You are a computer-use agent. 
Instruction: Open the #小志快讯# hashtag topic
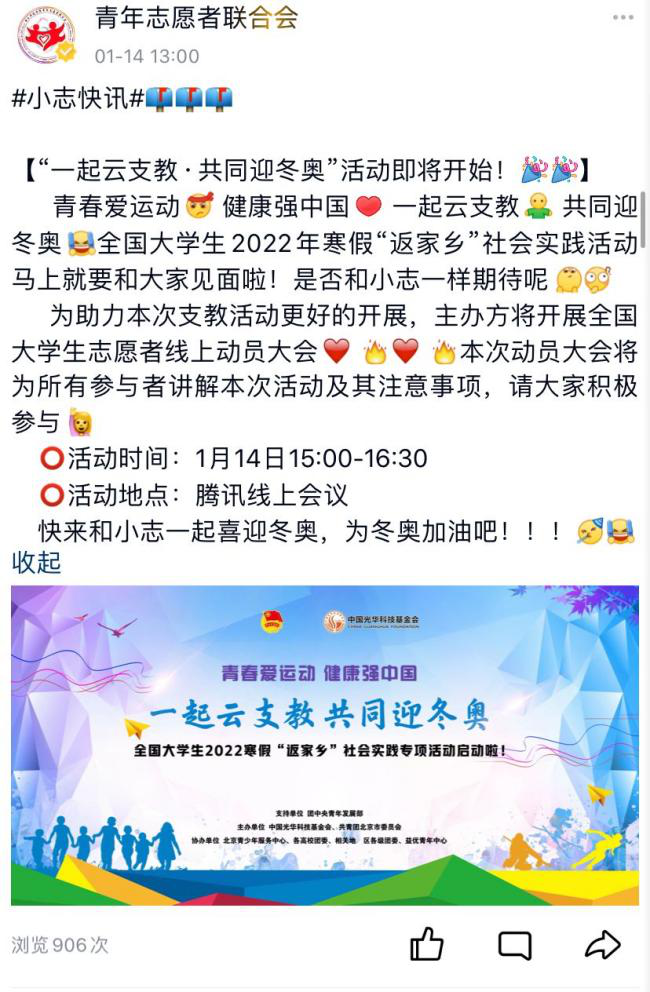[x=75, y=99]
